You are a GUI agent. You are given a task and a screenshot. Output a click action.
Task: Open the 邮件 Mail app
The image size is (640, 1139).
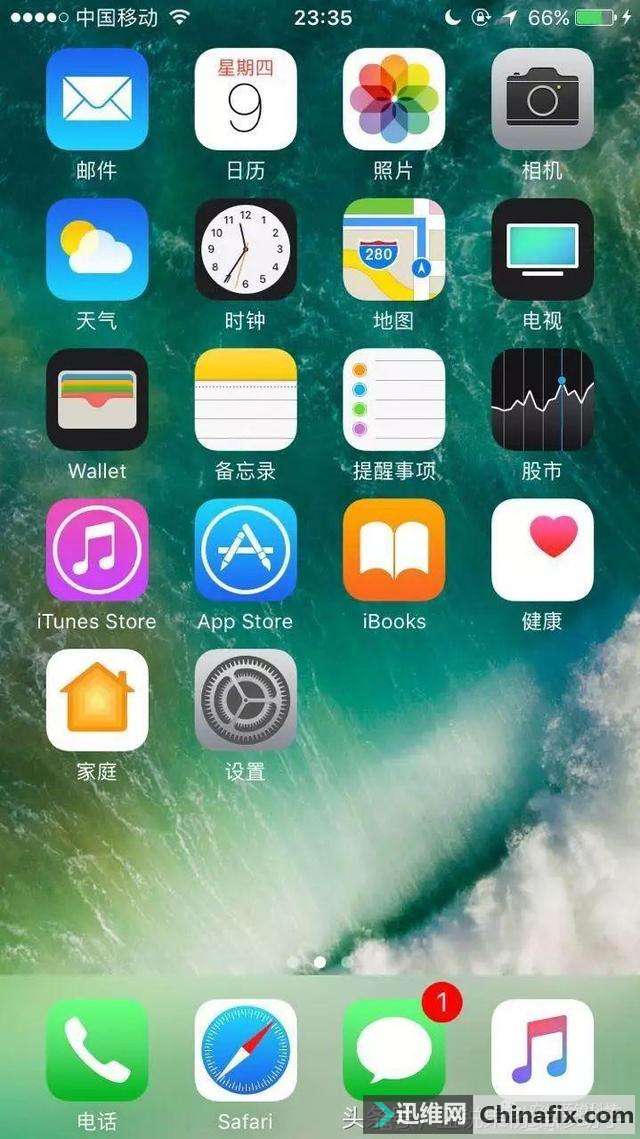(x=97, y=99)
